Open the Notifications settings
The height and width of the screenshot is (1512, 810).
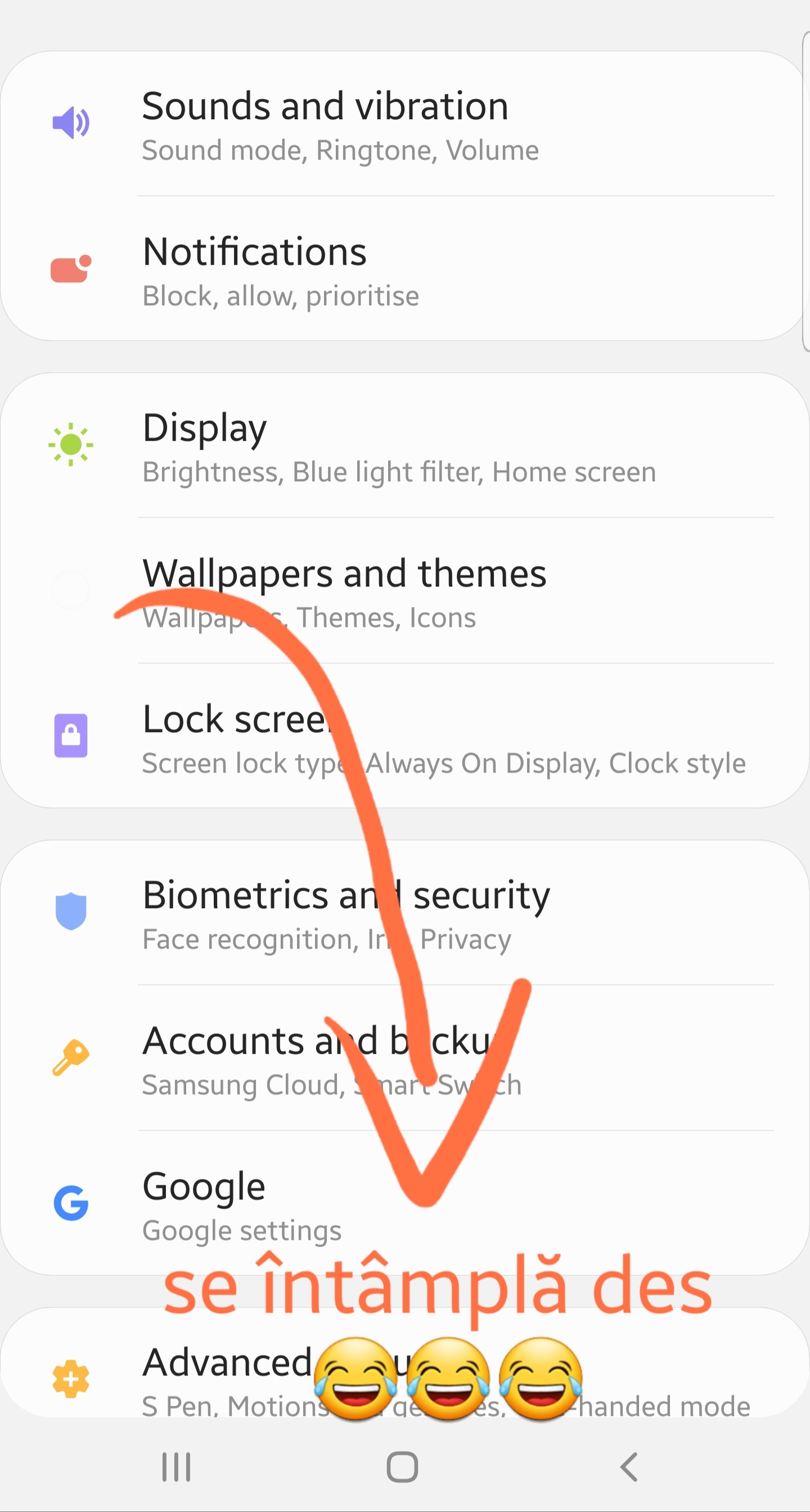coord(404,269)
